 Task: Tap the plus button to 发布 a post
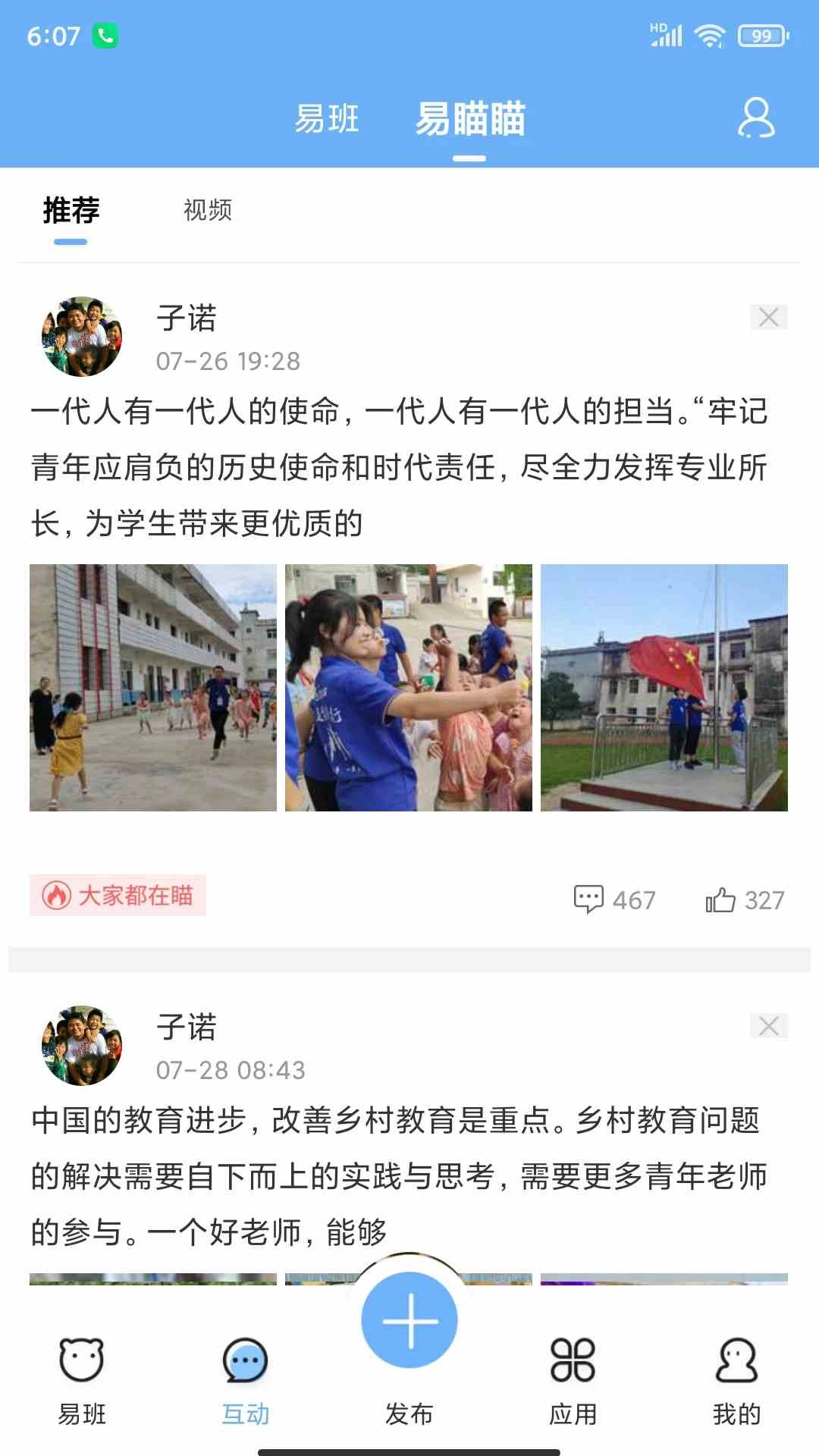409,1320
